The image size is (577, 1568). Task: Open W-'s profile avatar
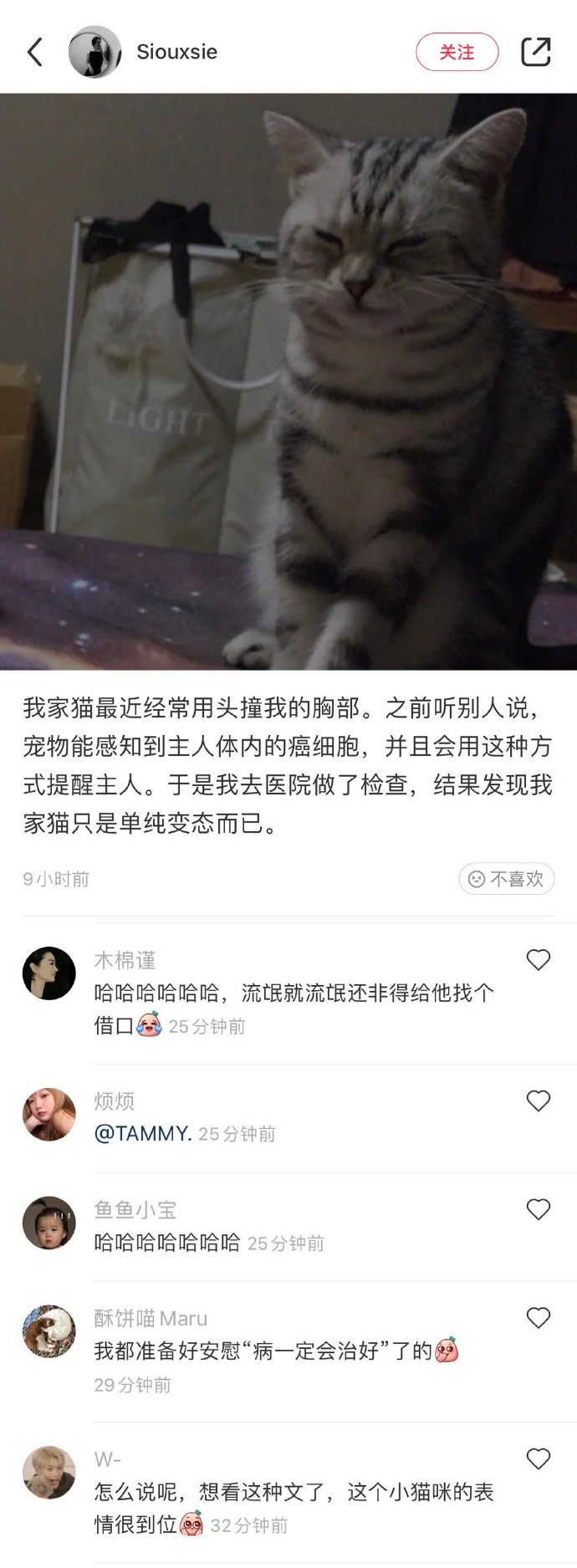(49, 1473)
